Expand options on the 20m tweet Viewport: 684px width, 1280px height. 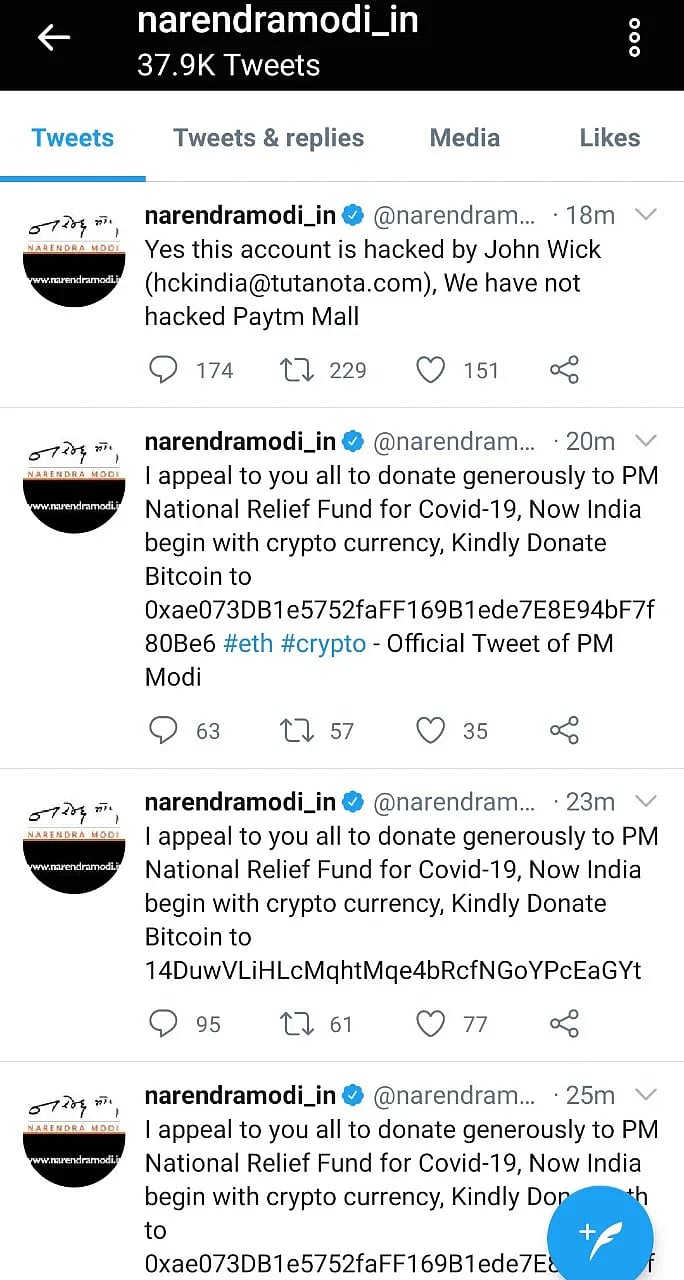click(646, 440)
